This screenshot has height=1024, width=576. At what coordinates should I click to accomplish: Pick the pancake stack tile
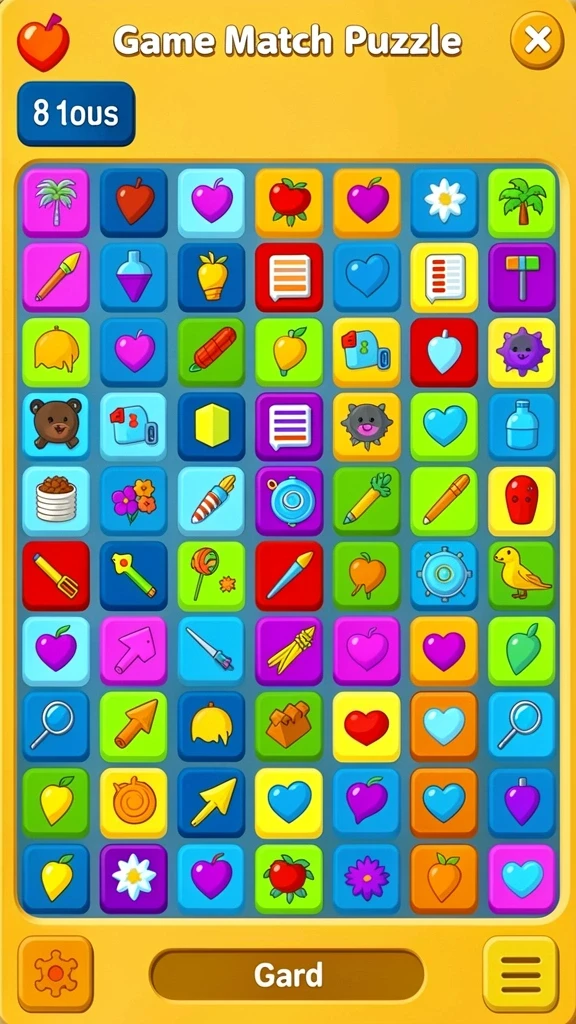point(56,500)
